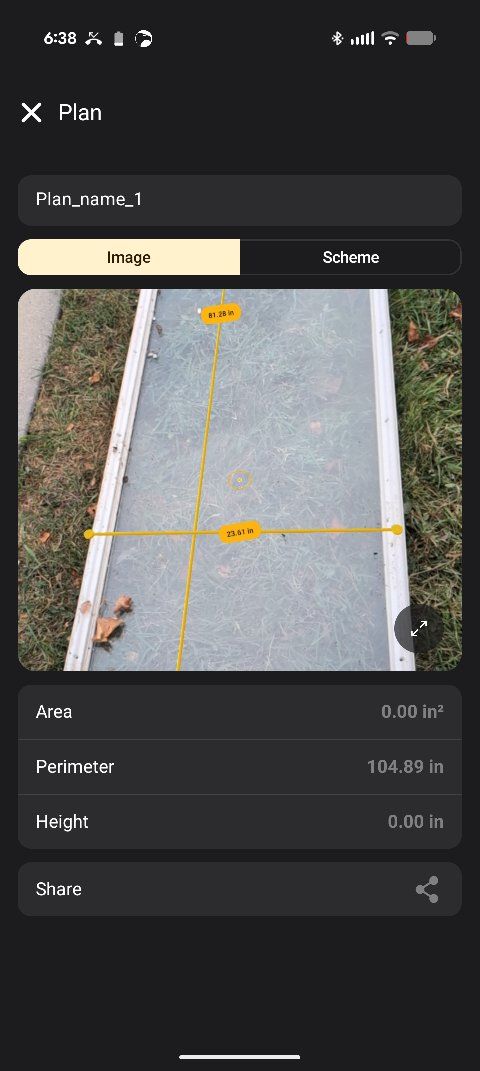Edit the Plan_name_1 name field
480x1071 pixels.
(240, 200)
